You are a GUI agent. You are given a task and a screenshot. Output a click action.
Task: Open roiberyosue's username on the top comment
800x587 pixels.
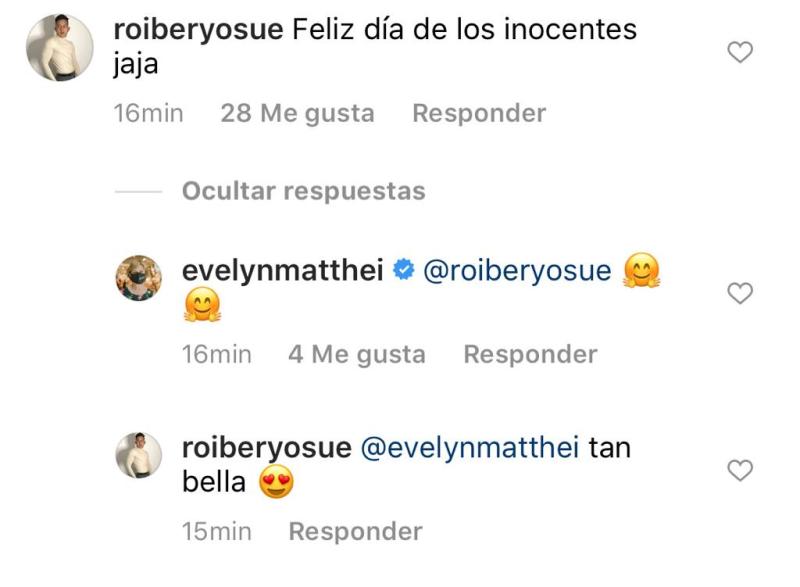199,29
